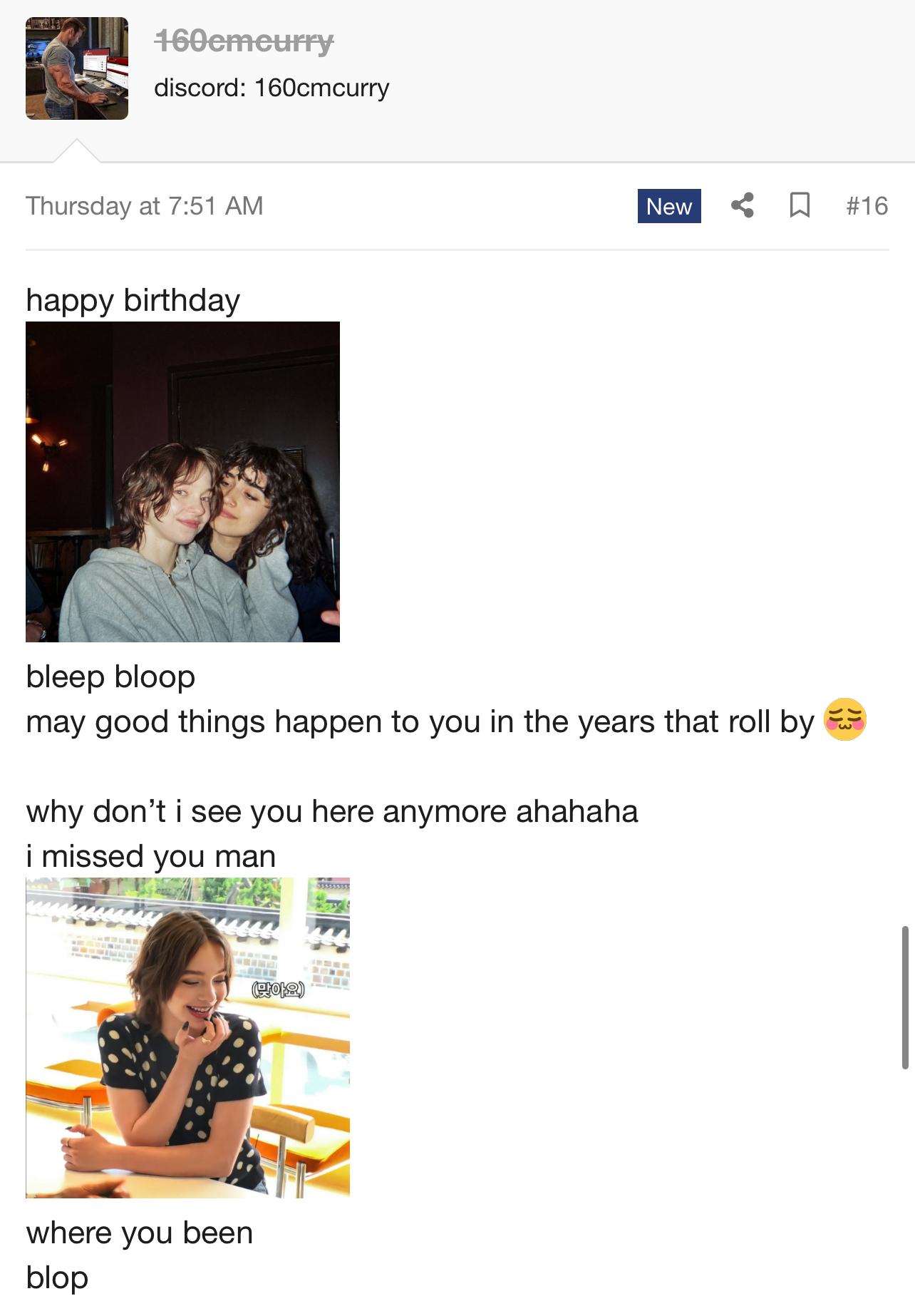This screenshot has width=915, height=1316.
Task: Open 160cmcurry's profile avatar
Action: [77, 68]
